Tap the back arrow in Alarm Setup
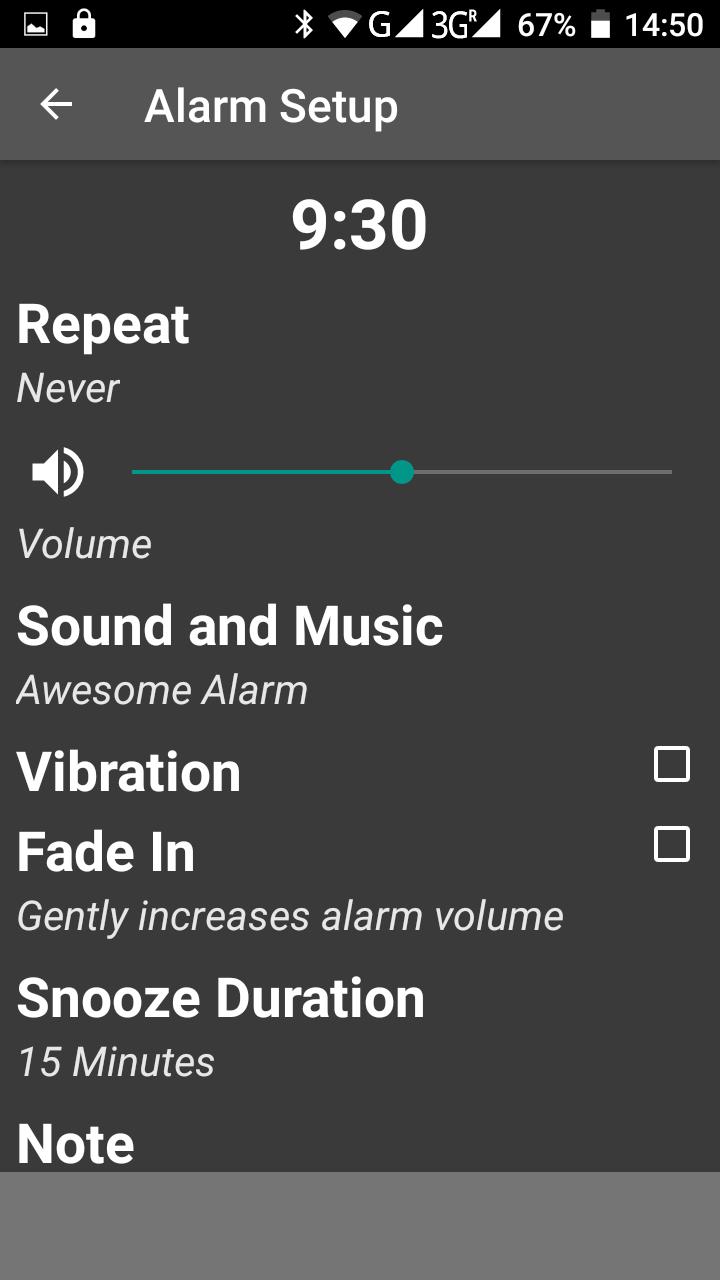This screenshot has width=720, height=1280. [x=56, y=104]
